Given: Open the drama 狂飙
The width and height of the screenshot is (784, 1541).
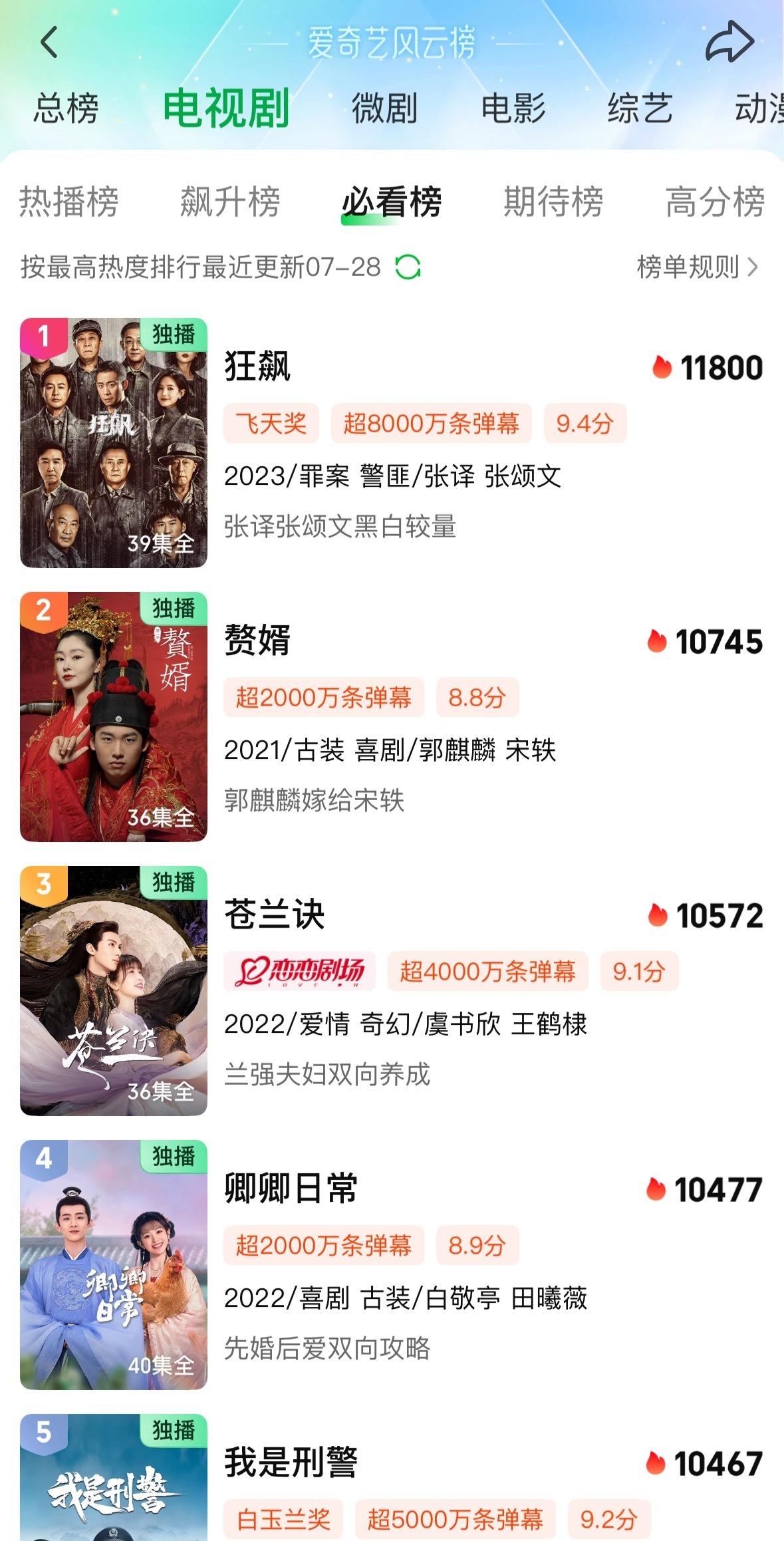Looking at the screenshot, I should click(392, 443).
